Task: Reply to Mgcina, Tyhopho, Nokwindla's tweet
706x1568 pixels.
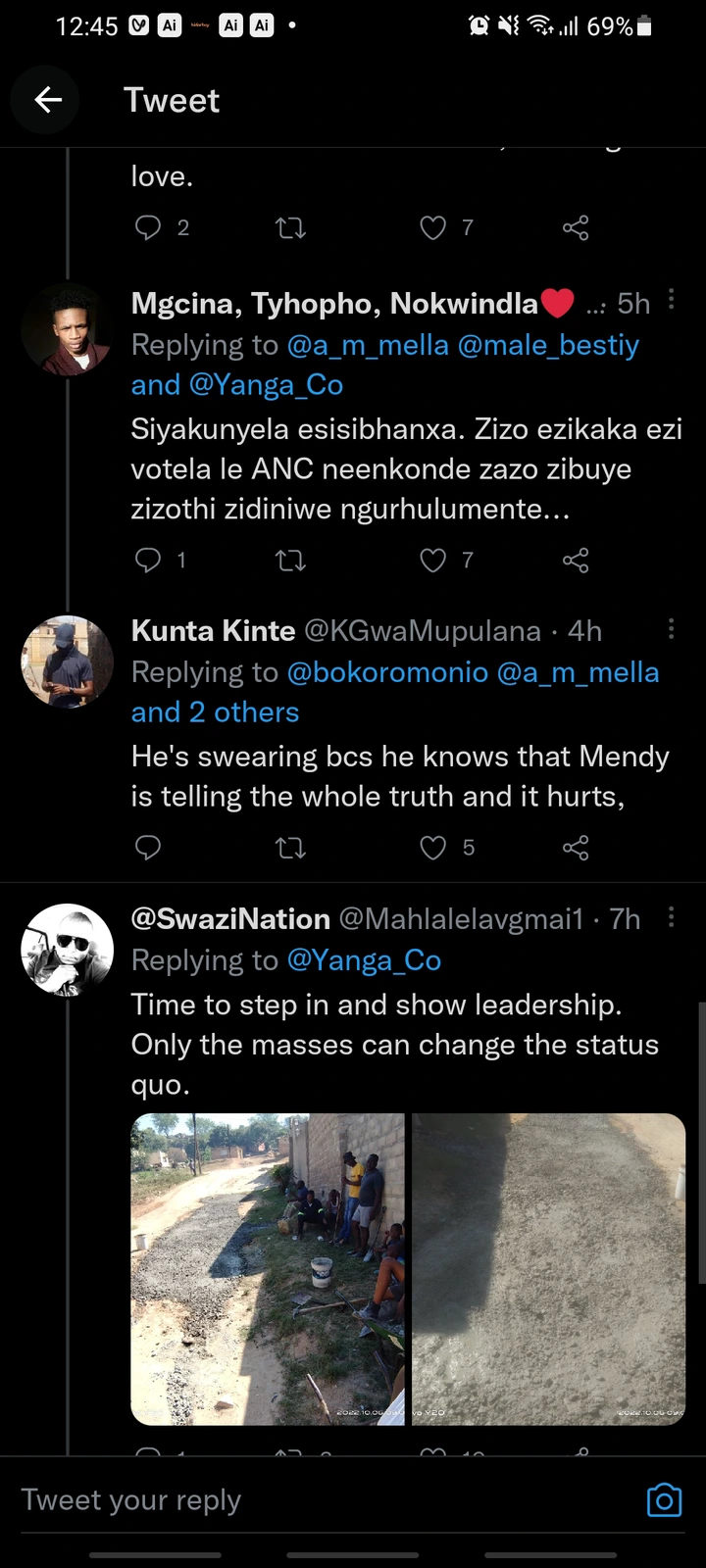Action: pyautogui.click(x=147, y=560)
